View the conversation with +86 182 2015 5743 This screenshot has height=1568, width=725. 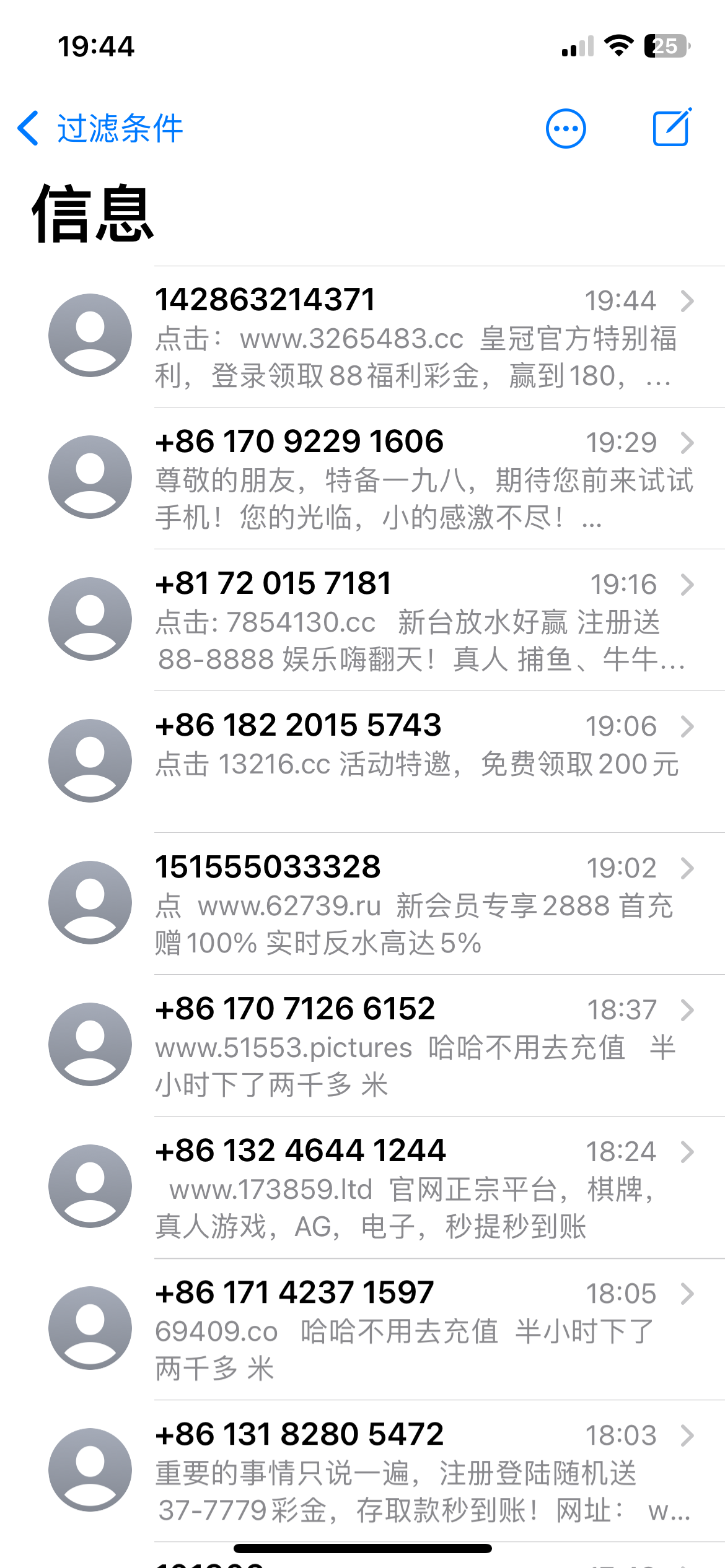[x=362, y=762]
